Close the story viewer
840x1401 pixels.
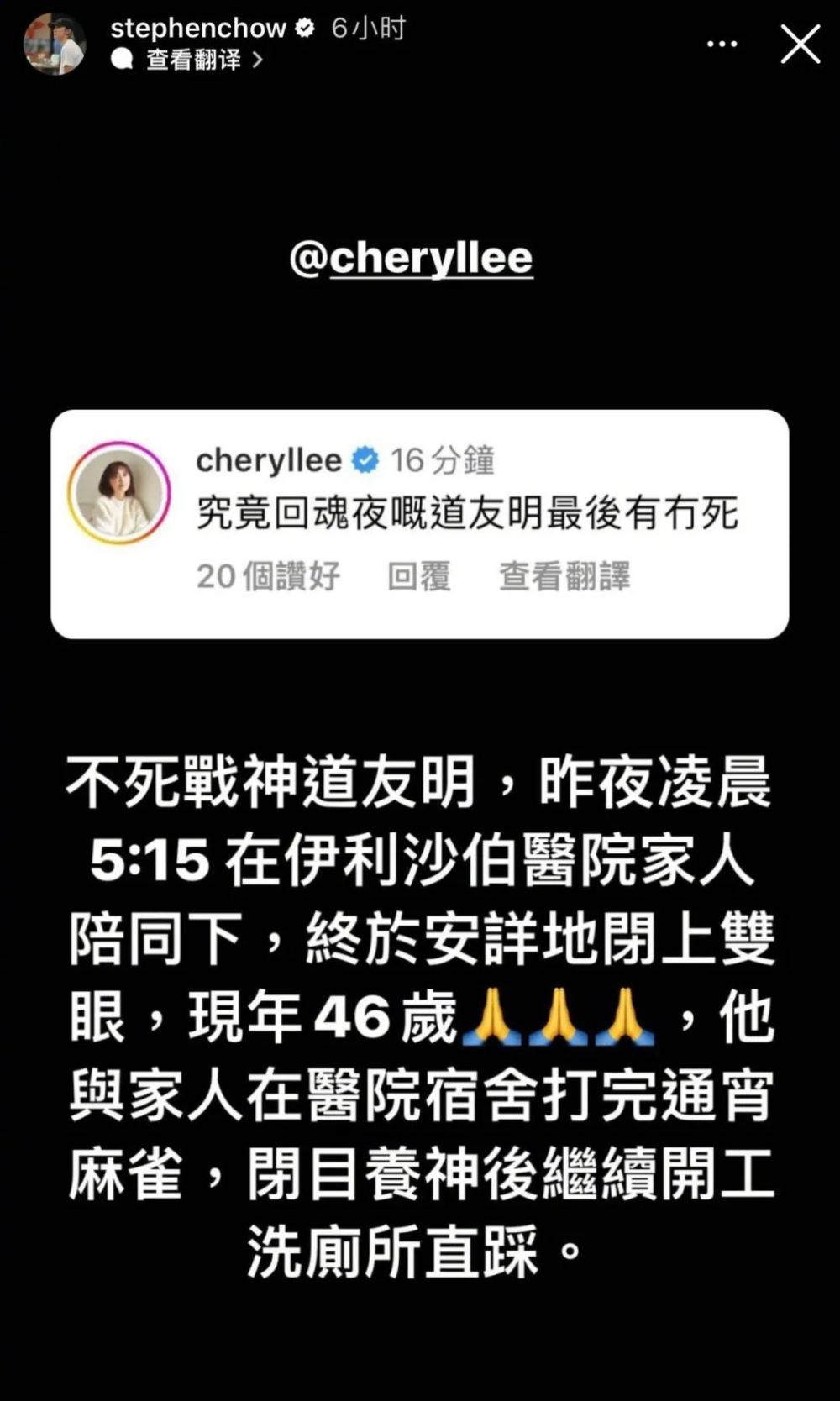pos(800,44)
